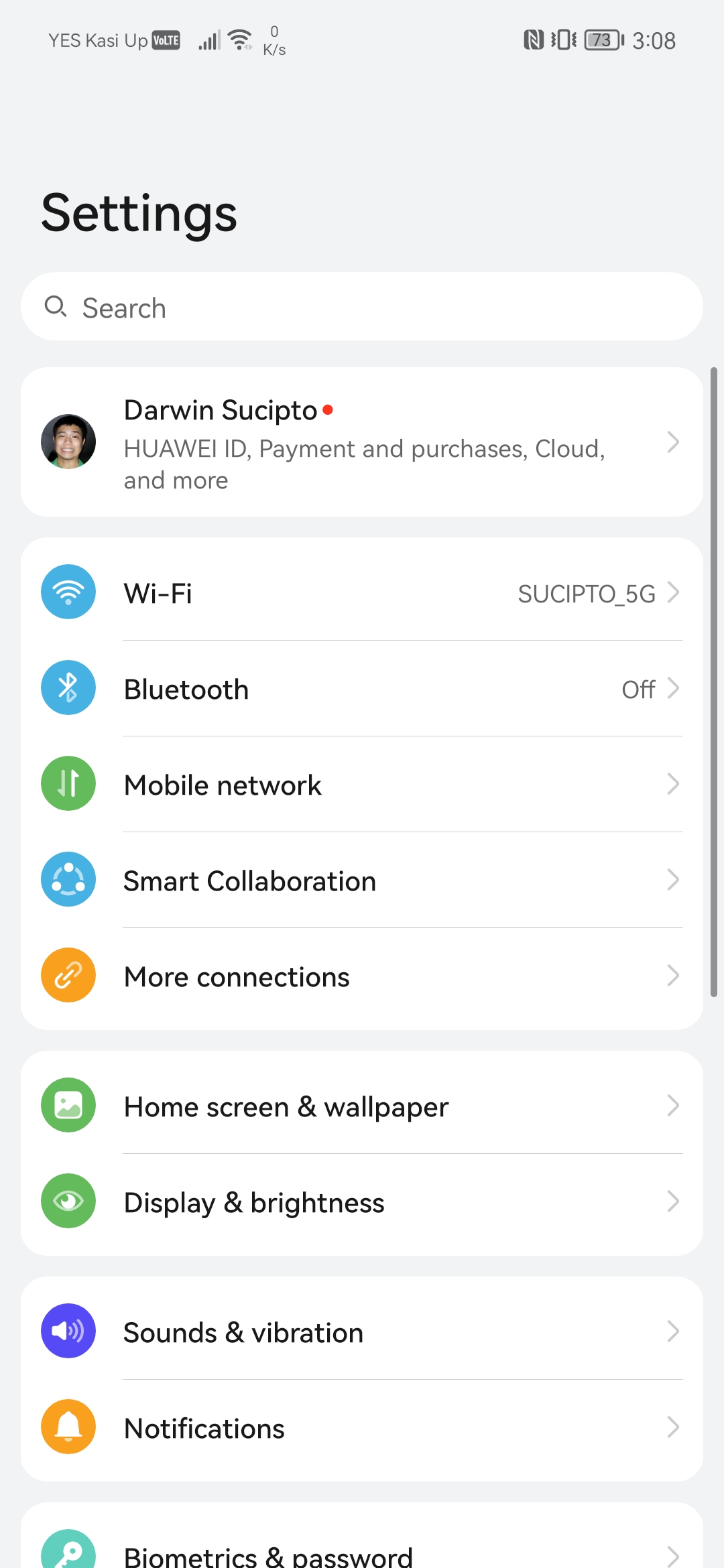Open Wi-Fi settings
Screen dimensions: 724x1568
(362, 593)
